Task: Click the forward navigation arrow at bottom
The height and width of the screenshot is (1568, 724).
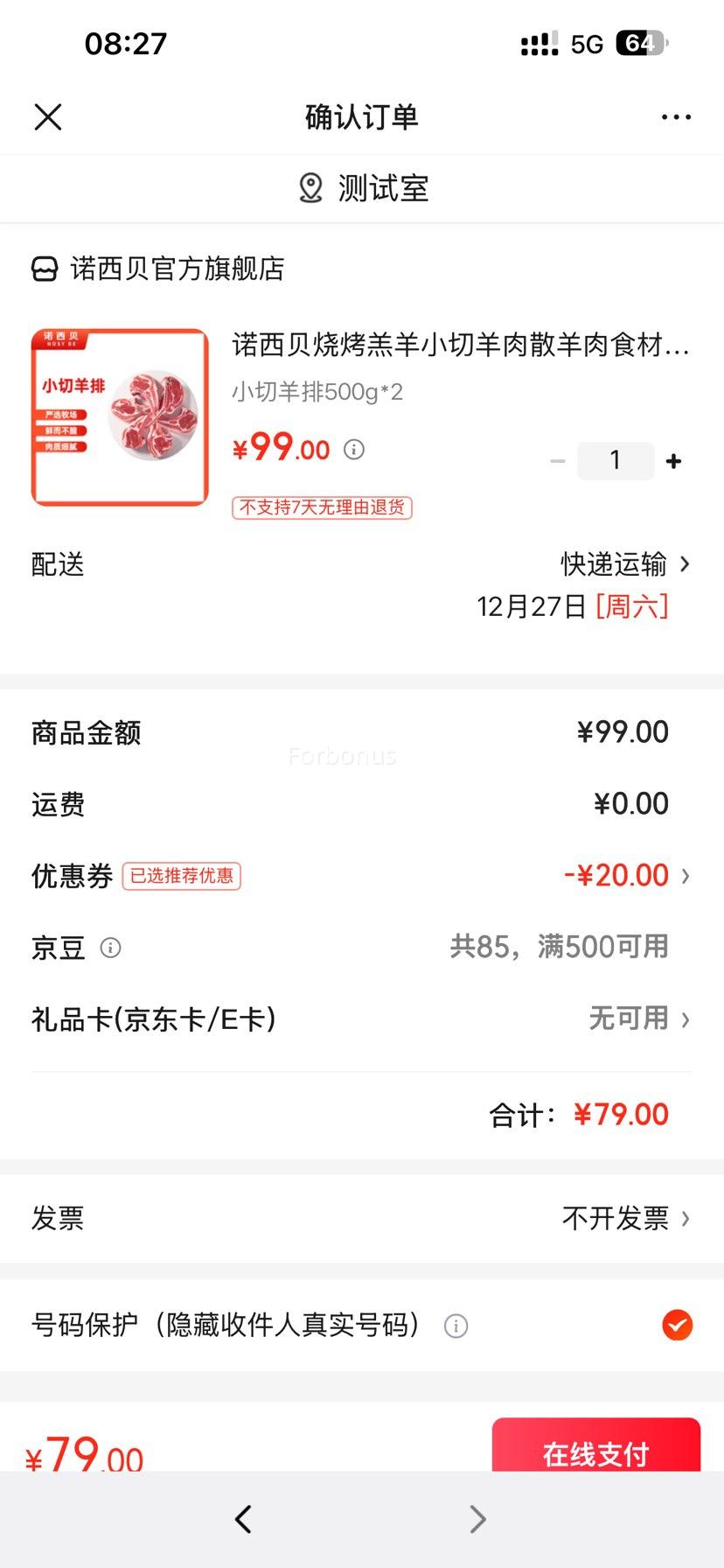Action: [x=477, y=1520]
